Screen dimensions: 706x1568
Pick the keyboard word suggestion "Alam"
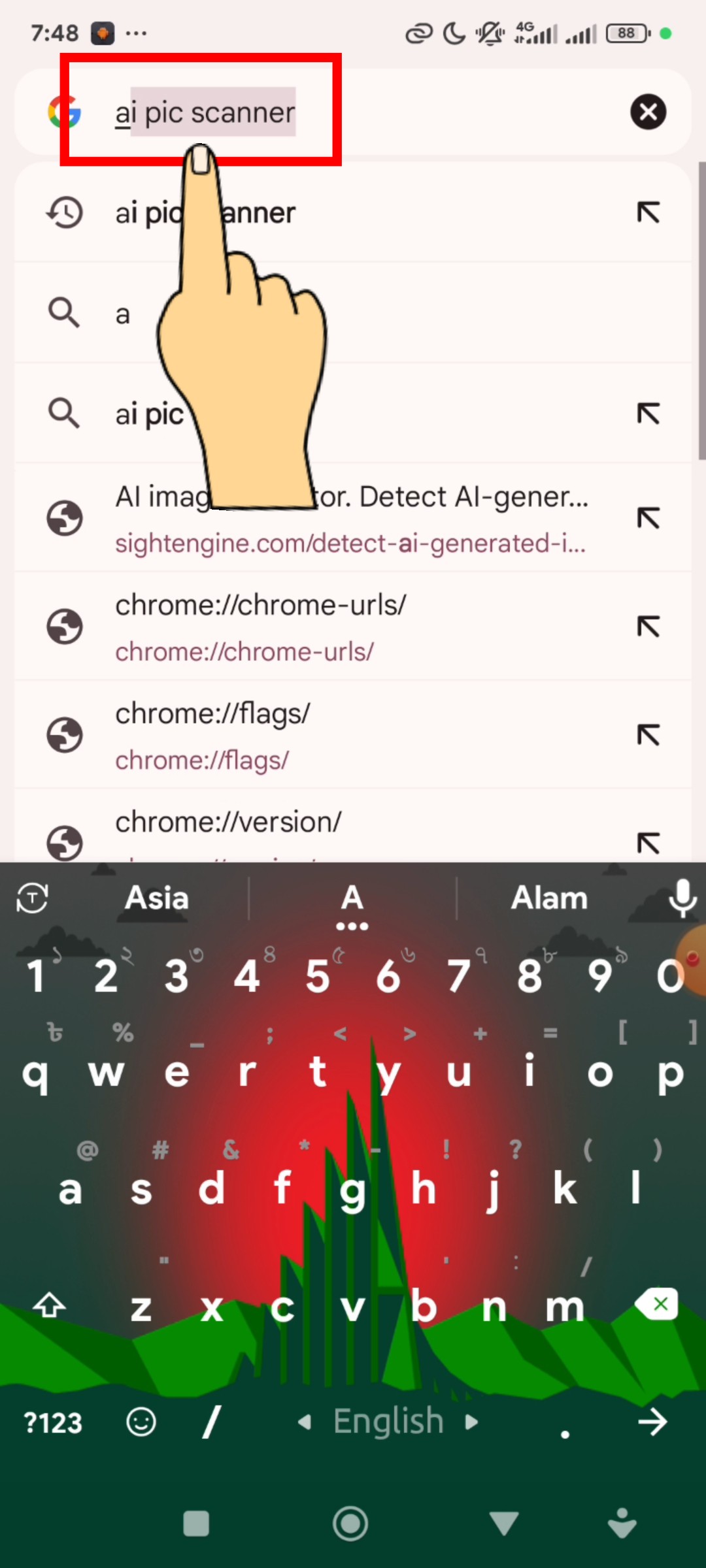549,898
